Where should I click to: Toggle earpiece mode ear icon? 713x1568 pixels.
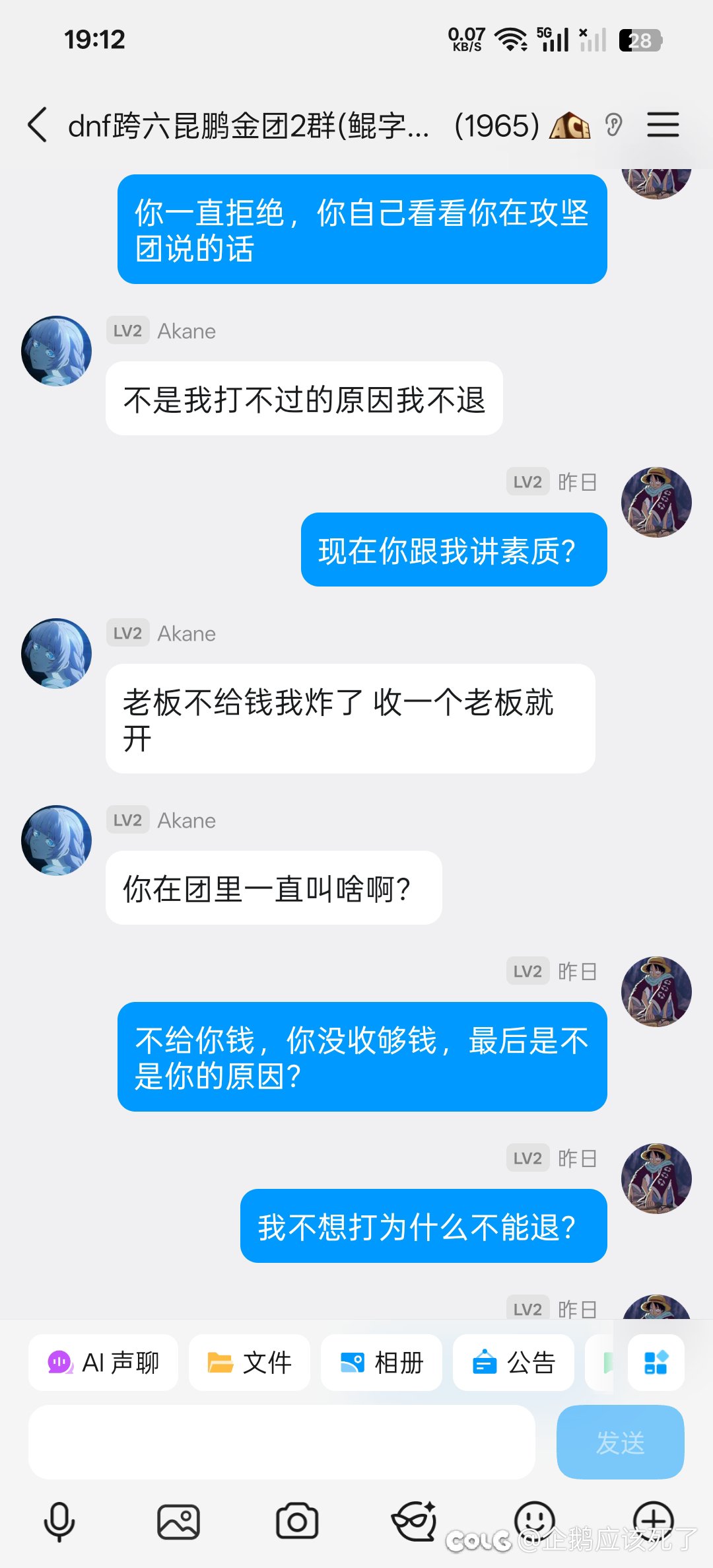pyautogui.click(x=614, y=125)
